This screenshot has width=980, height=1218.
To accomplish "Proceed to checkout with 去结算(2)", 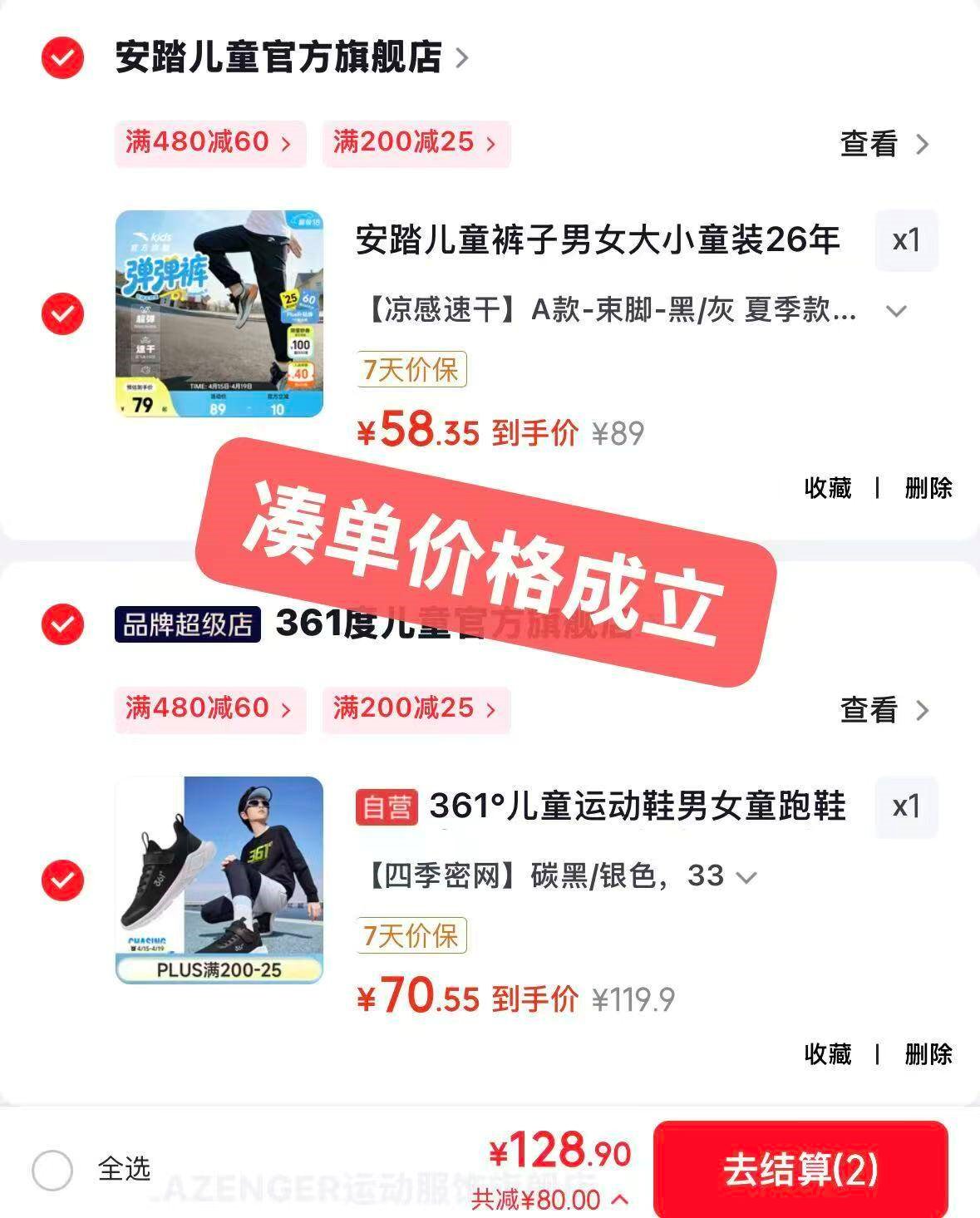I will point(800,1170).
